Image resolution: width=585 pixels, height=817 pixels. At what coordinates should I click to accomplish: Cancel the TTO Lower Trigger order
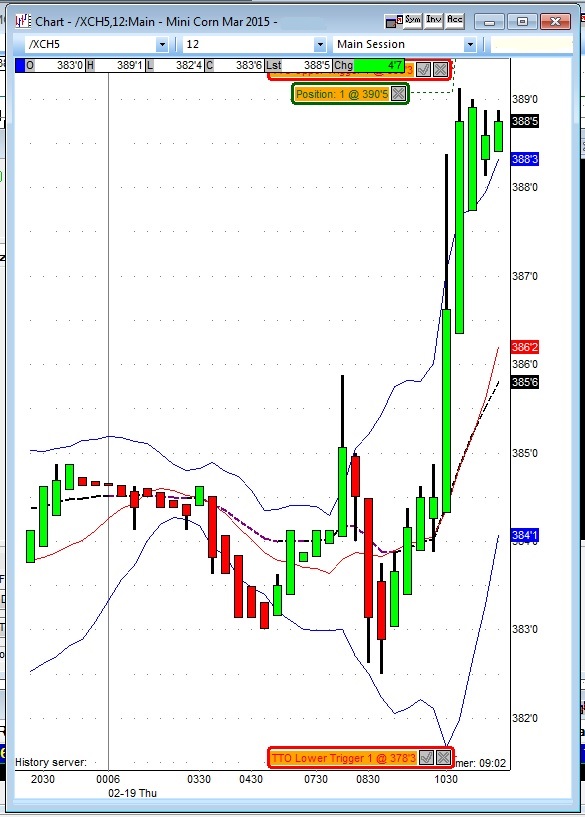pyautogui.click(x=443, y=757)
